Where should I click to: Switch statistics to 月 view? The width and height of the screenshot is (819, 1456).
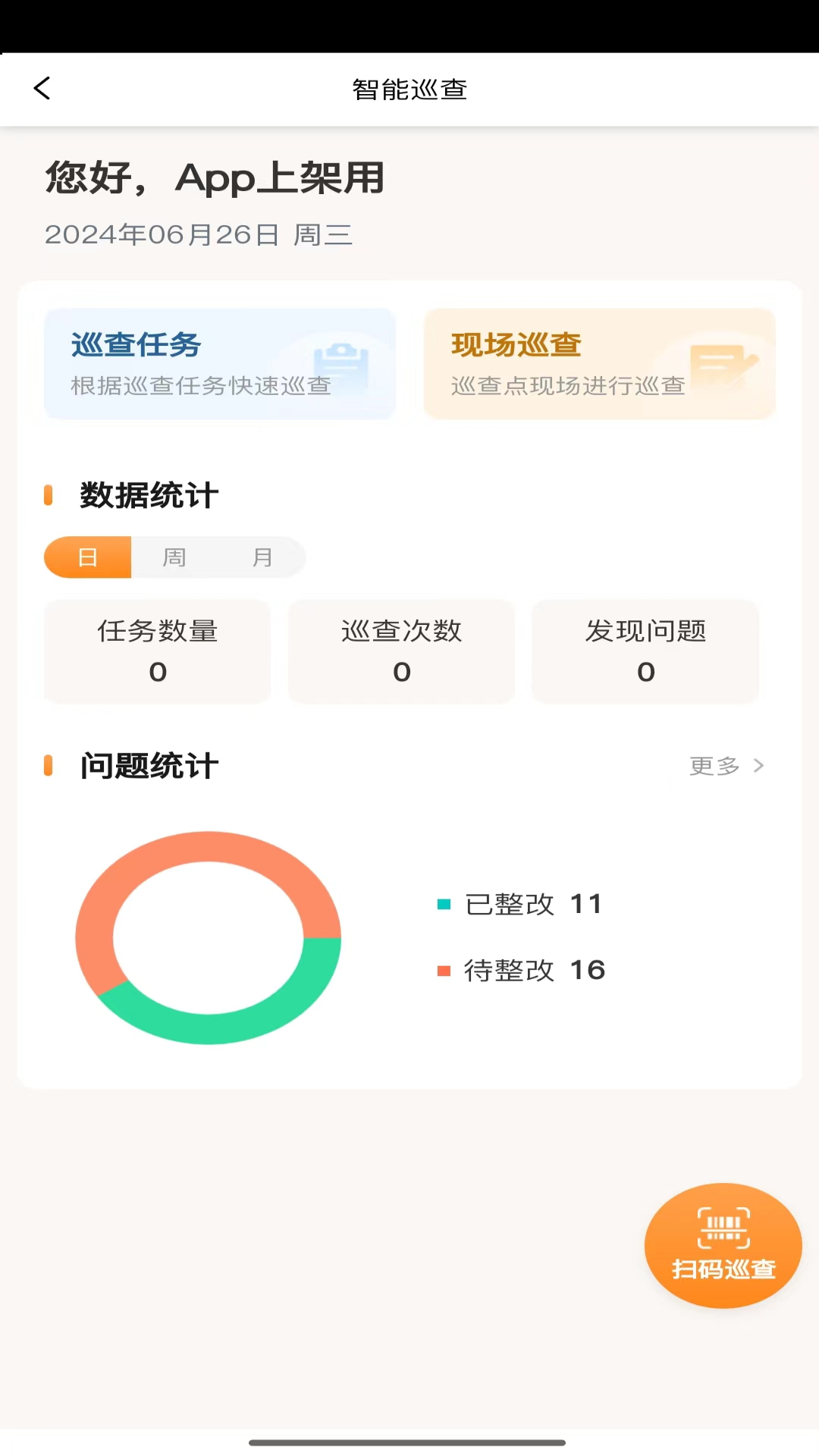pos(263,557)
